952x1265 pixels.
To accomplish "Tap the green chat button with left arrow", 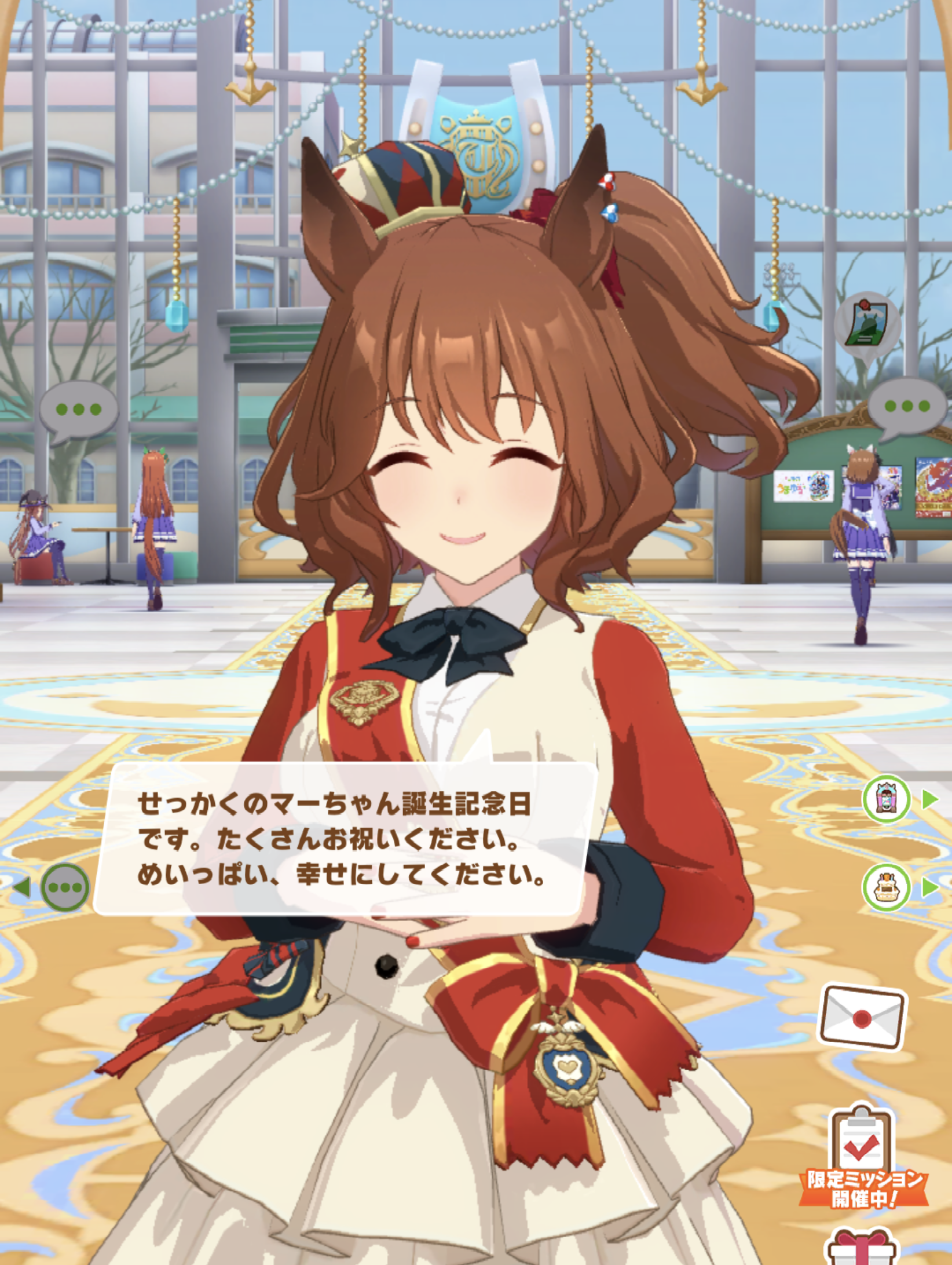I will pyautogui.click(x=65, y=887).
